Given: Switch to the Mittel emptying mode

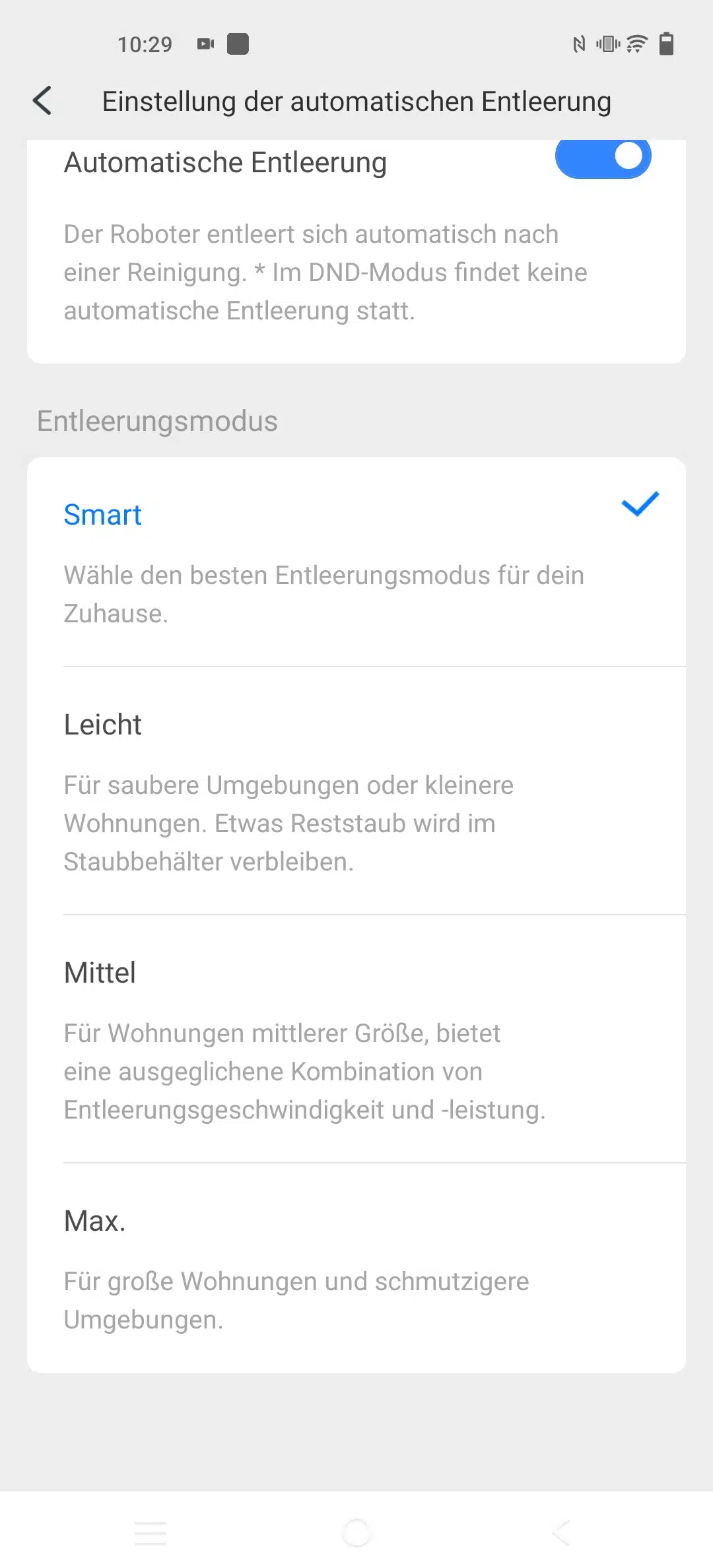Looking at the screenshot, I should [356, 1039].
